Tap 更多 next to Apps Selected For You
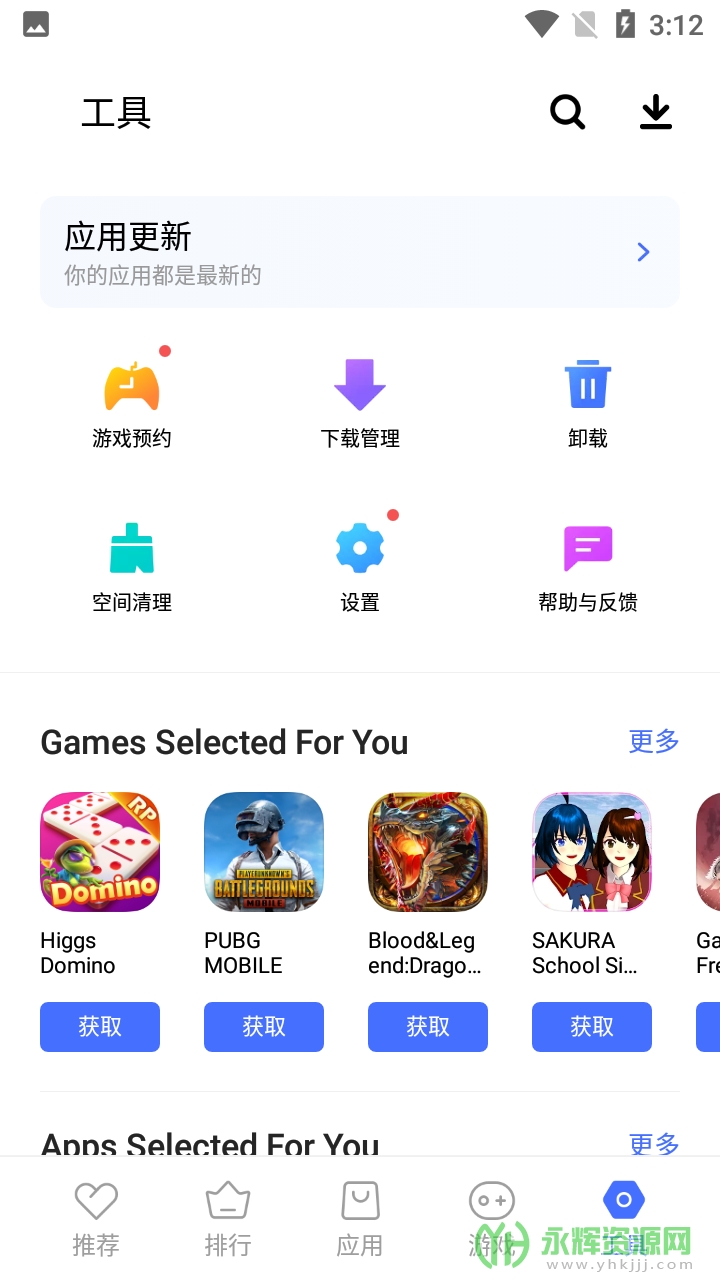 (x=654, y=1143)
